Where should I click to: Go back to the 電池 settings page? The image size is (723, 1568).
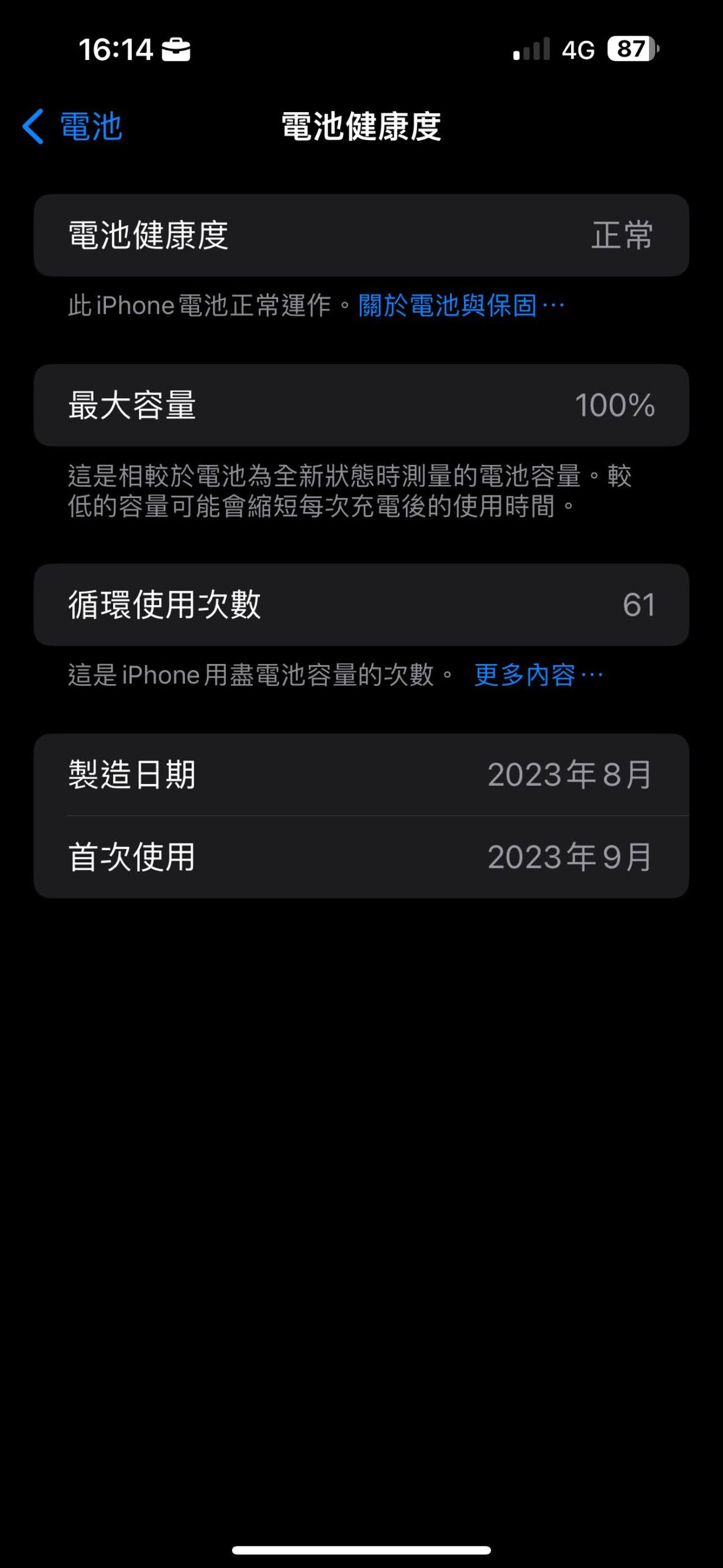point(72,127)
